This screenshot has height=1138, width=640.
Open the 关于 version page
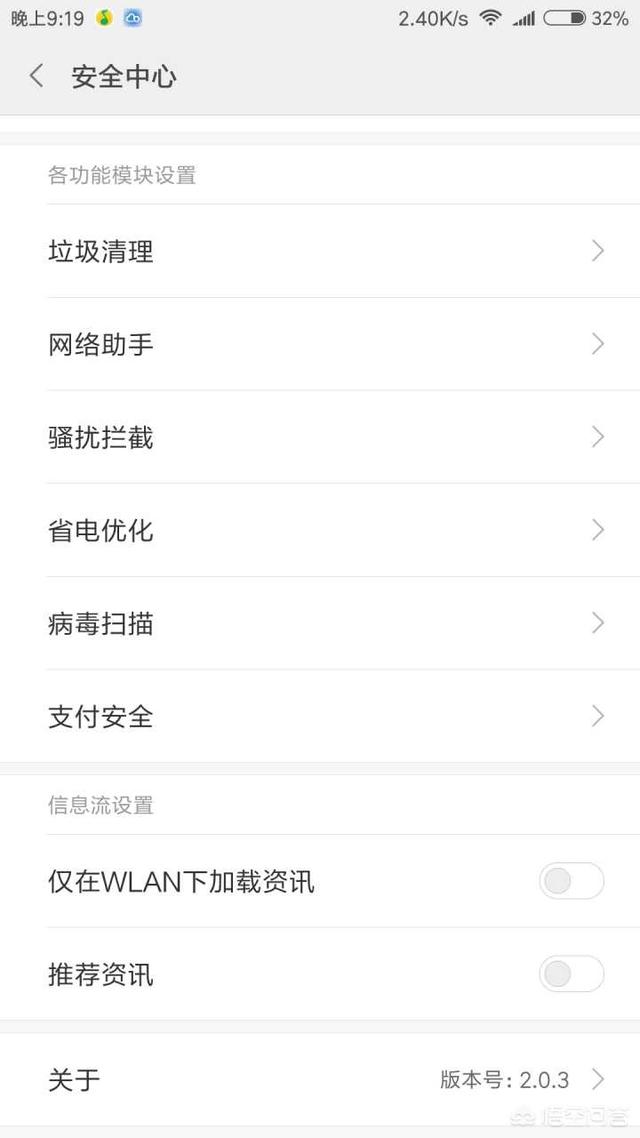tap(320, 1079)
